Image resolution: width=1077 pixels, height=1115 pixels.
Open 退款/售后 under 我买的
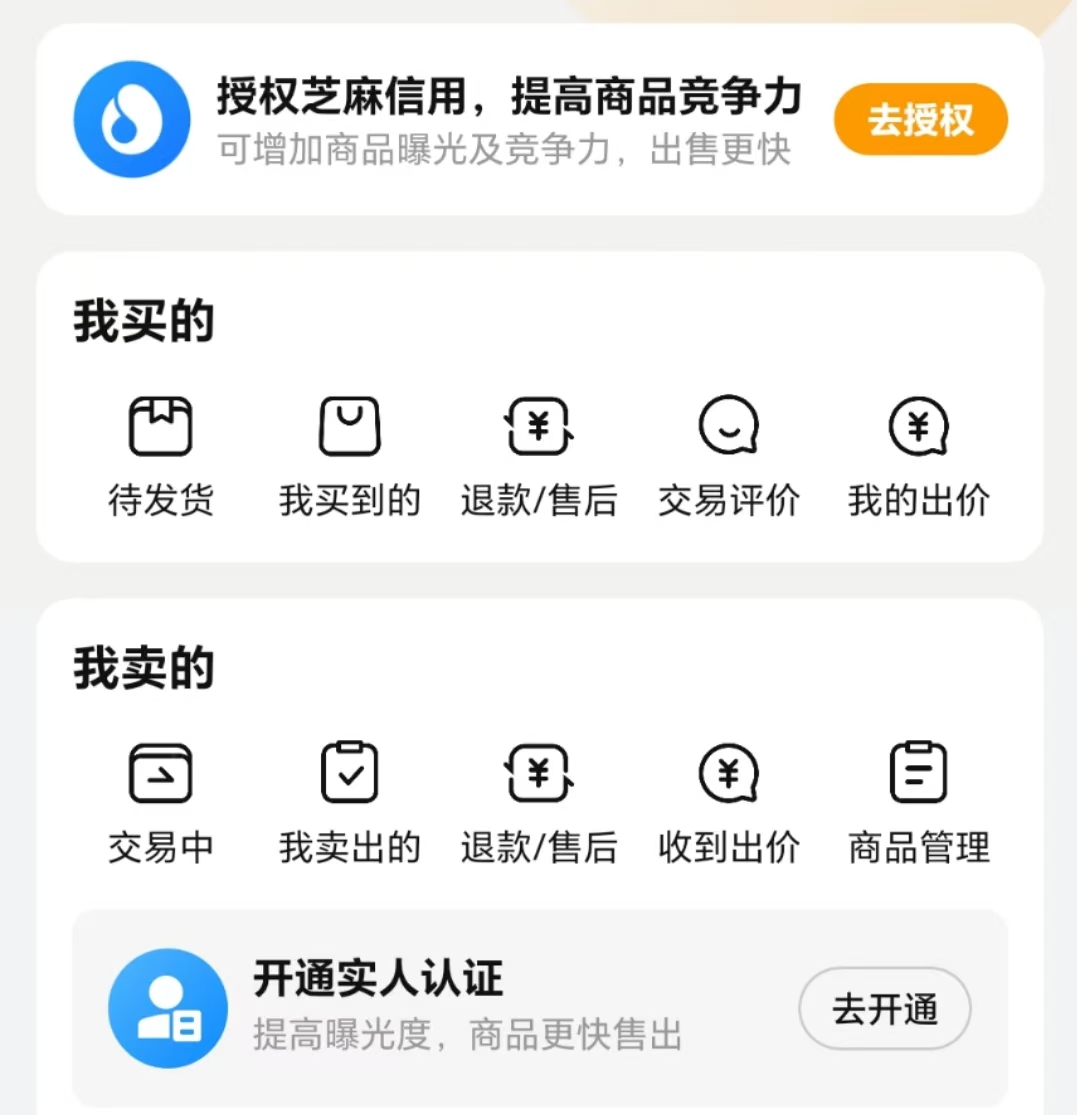pos(539,455)
